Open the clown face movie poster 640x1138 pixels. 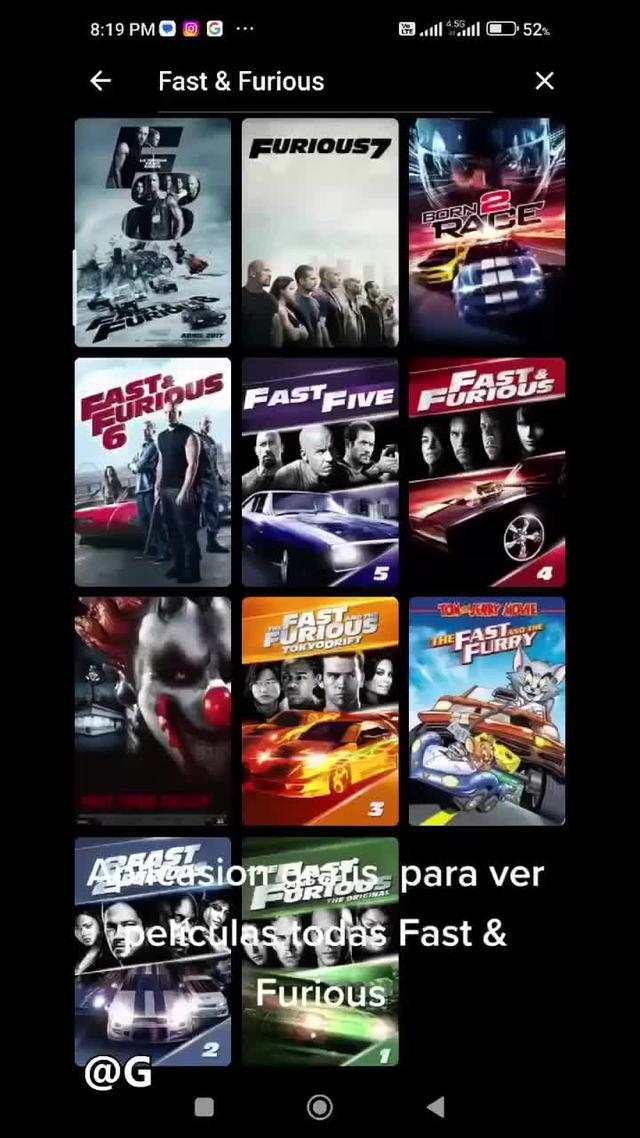pos(153,710)
